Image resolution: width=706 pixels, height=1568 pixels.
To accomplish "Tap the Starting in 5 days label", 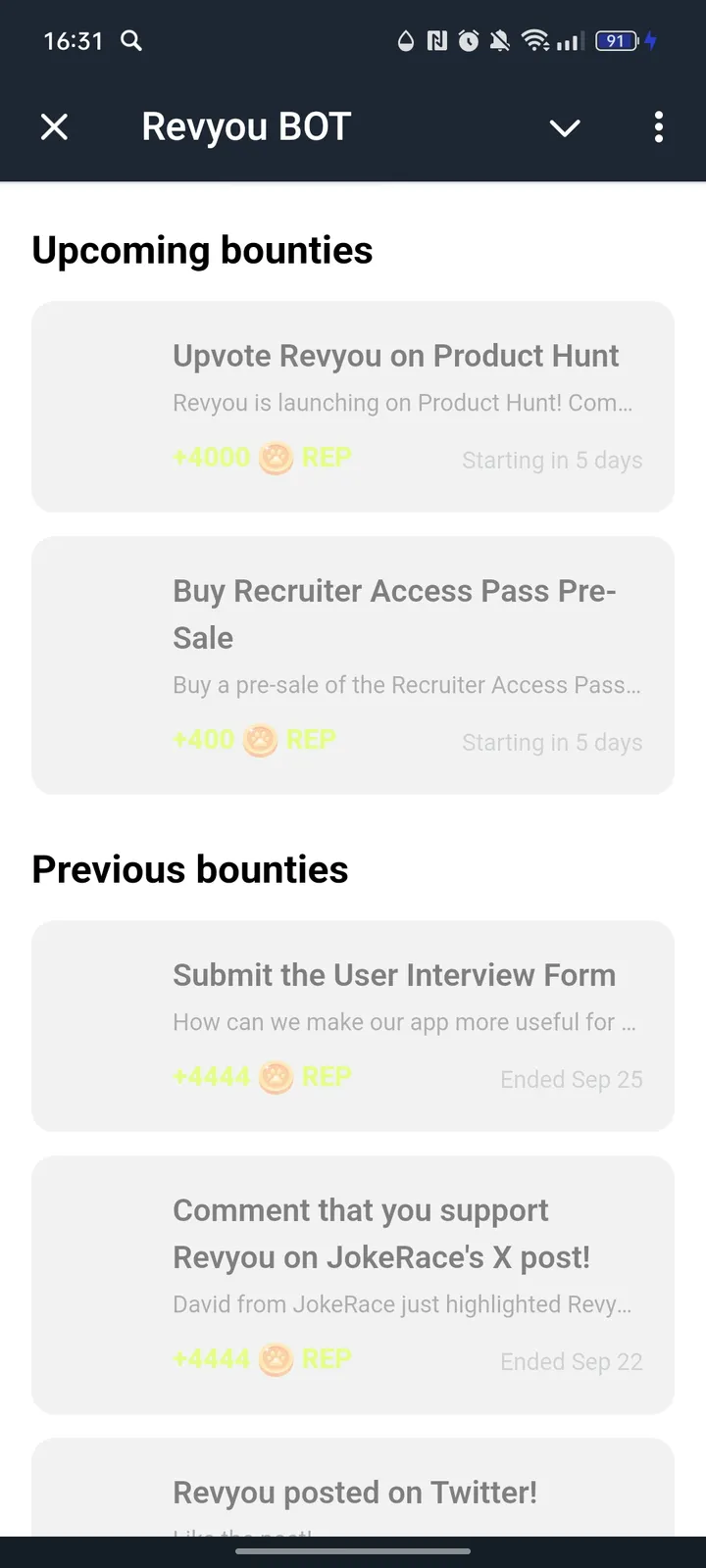I will pyautogui.click(x=552, y=460).
